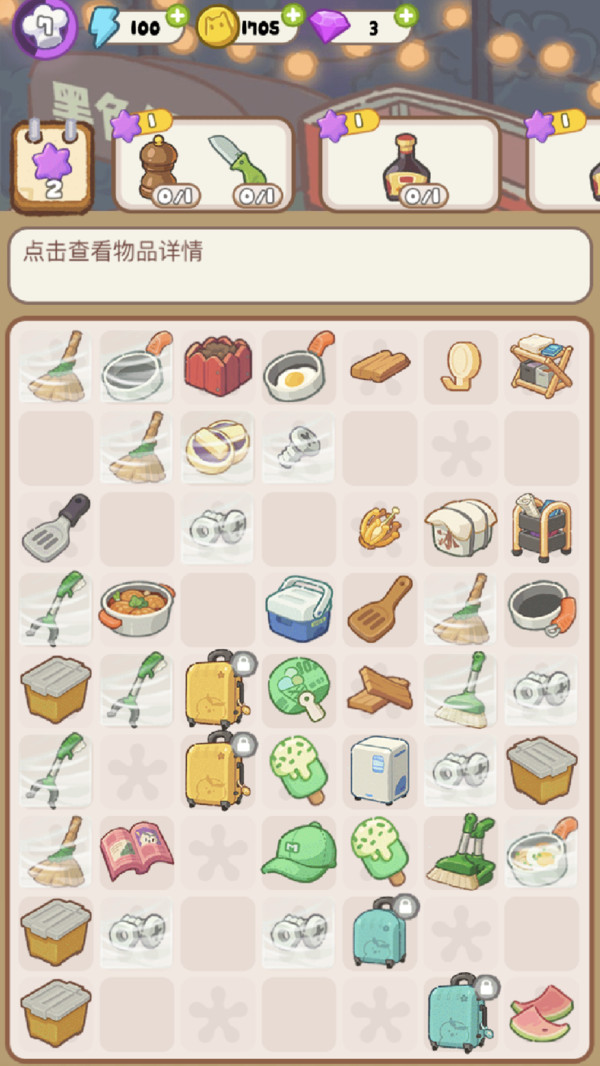Open the chef hat level badge
The image size is (600, 1066).
[x=44, y=27]
